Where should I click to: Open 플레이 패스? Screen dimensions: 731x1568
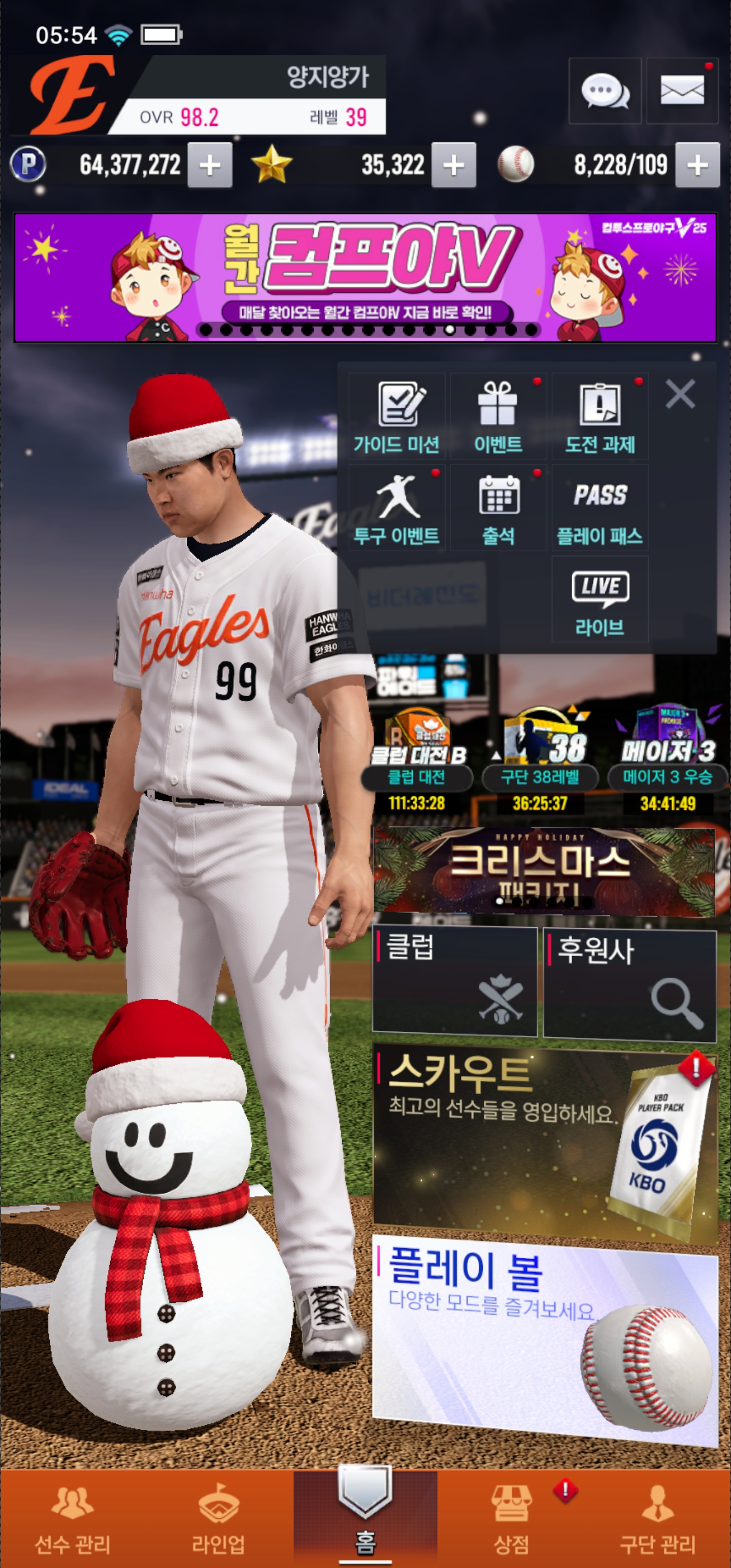600,508
